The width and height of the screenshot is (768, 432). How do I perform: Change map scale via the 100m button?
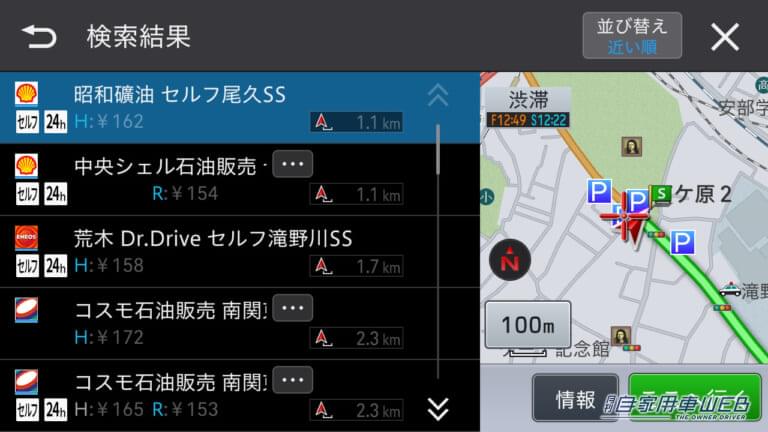click(527, 325)
